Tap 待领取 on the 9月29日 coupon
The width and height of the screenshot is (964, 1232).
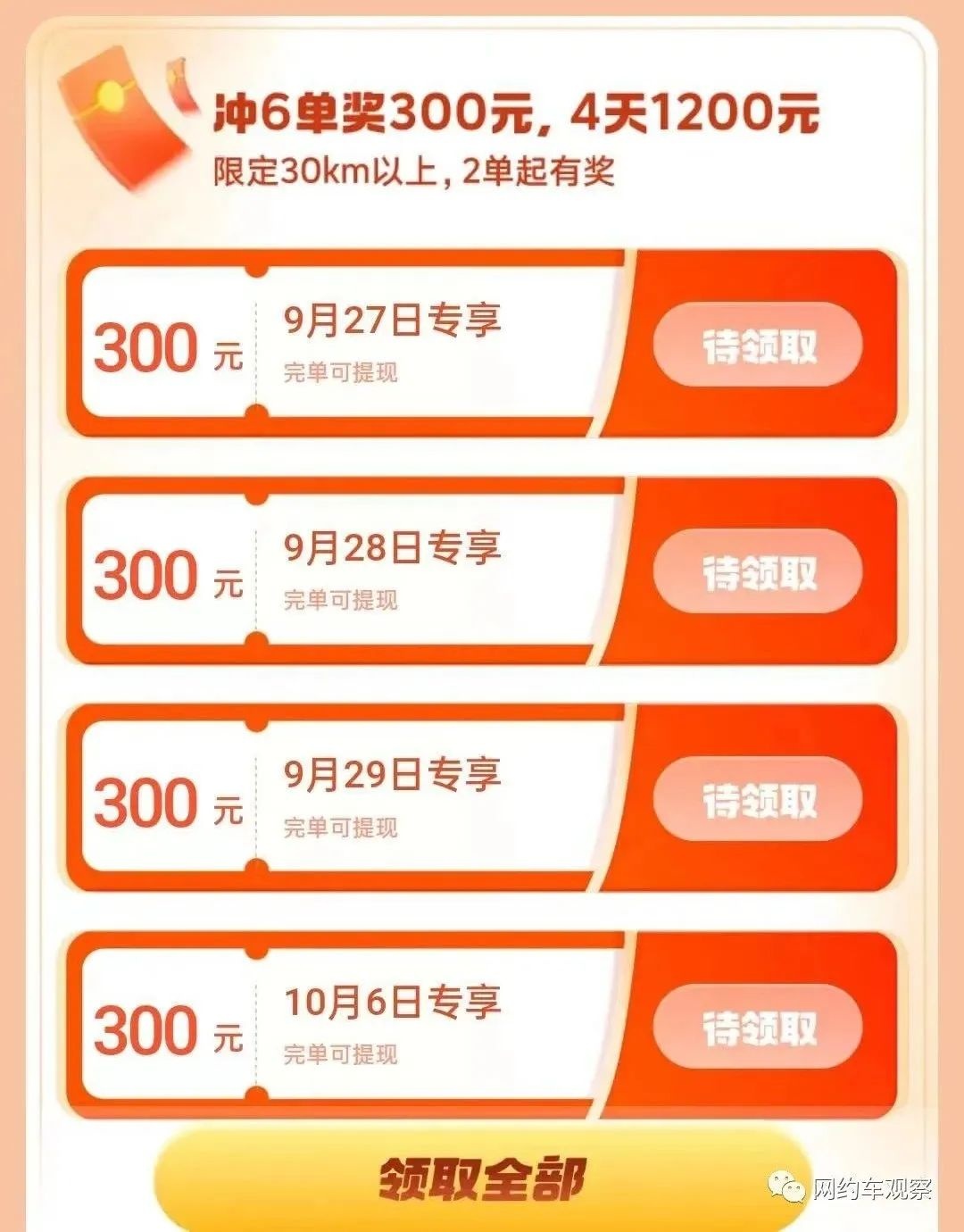(758, 799)
